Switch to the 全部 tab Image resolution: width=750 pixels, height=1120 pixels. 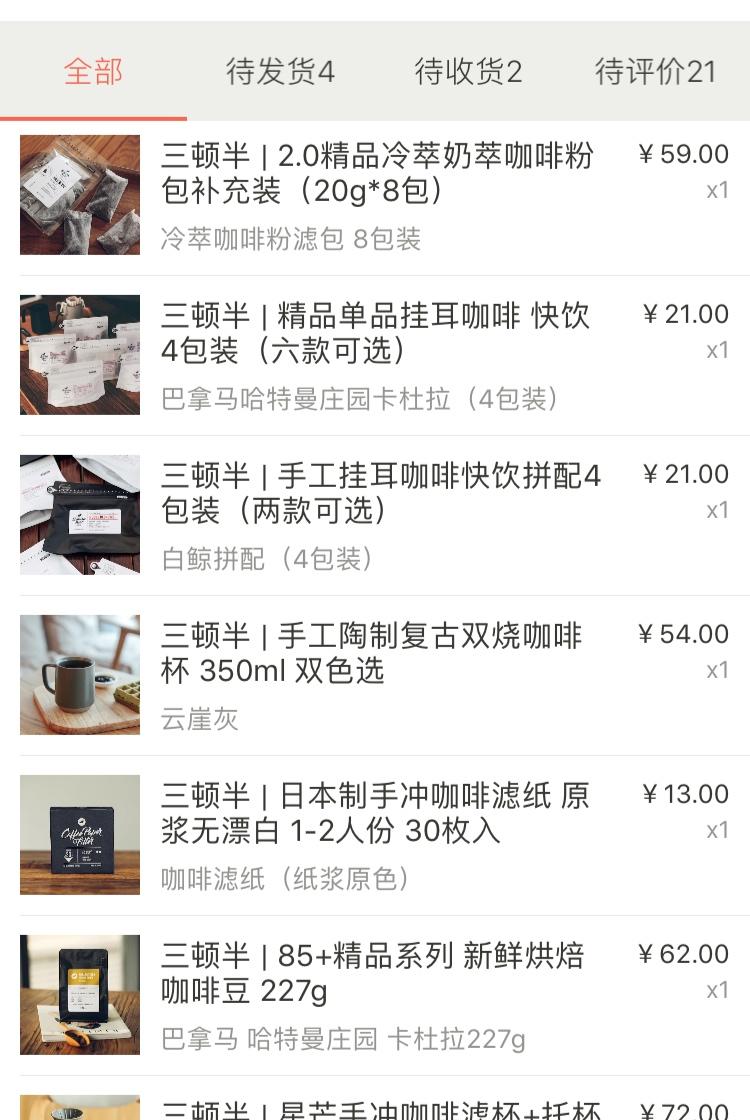[x=93, y=72]
